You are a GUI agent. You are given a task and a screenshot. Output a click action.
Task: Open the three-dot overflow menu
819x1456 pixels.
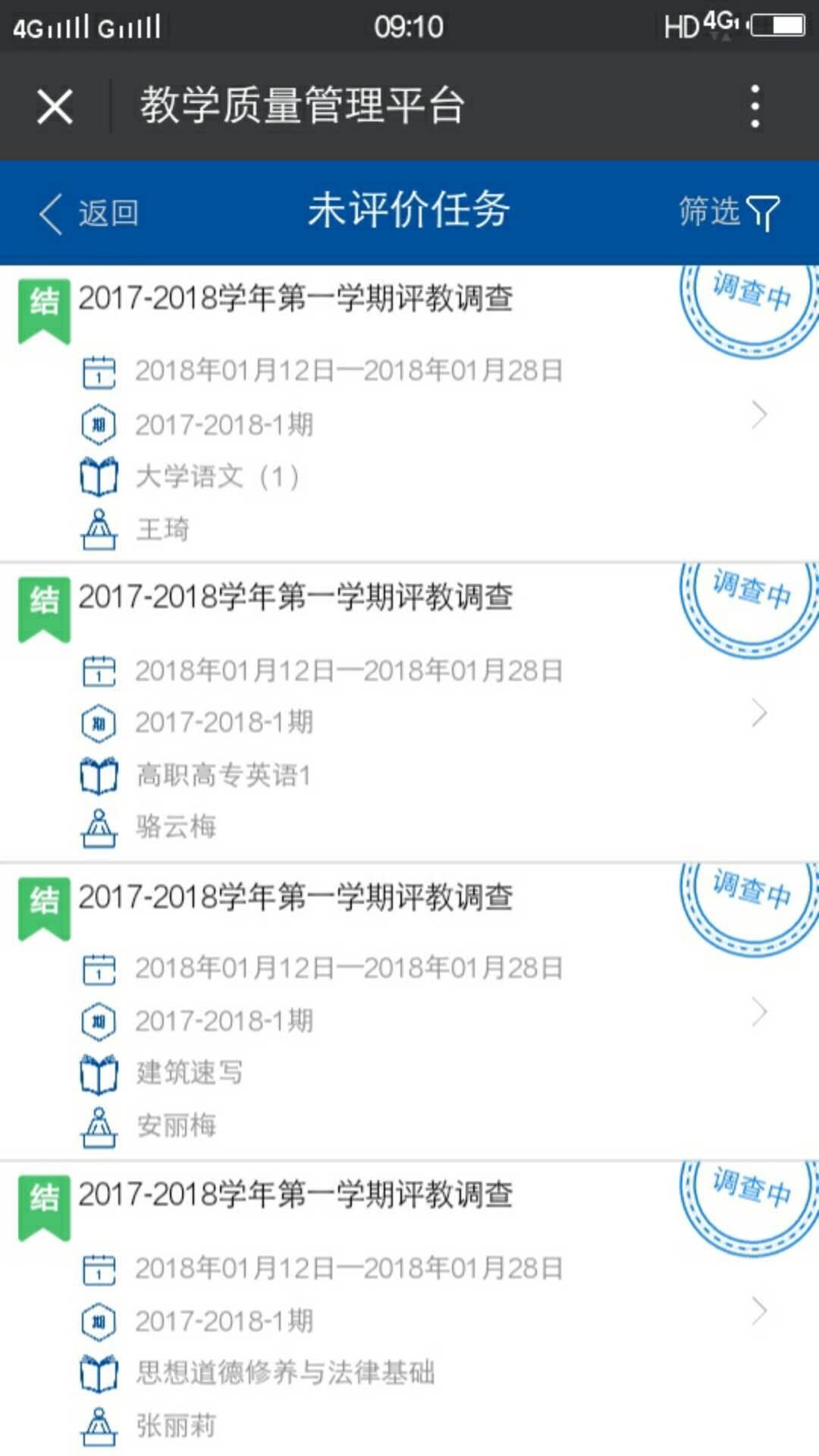tap(755, 106)
